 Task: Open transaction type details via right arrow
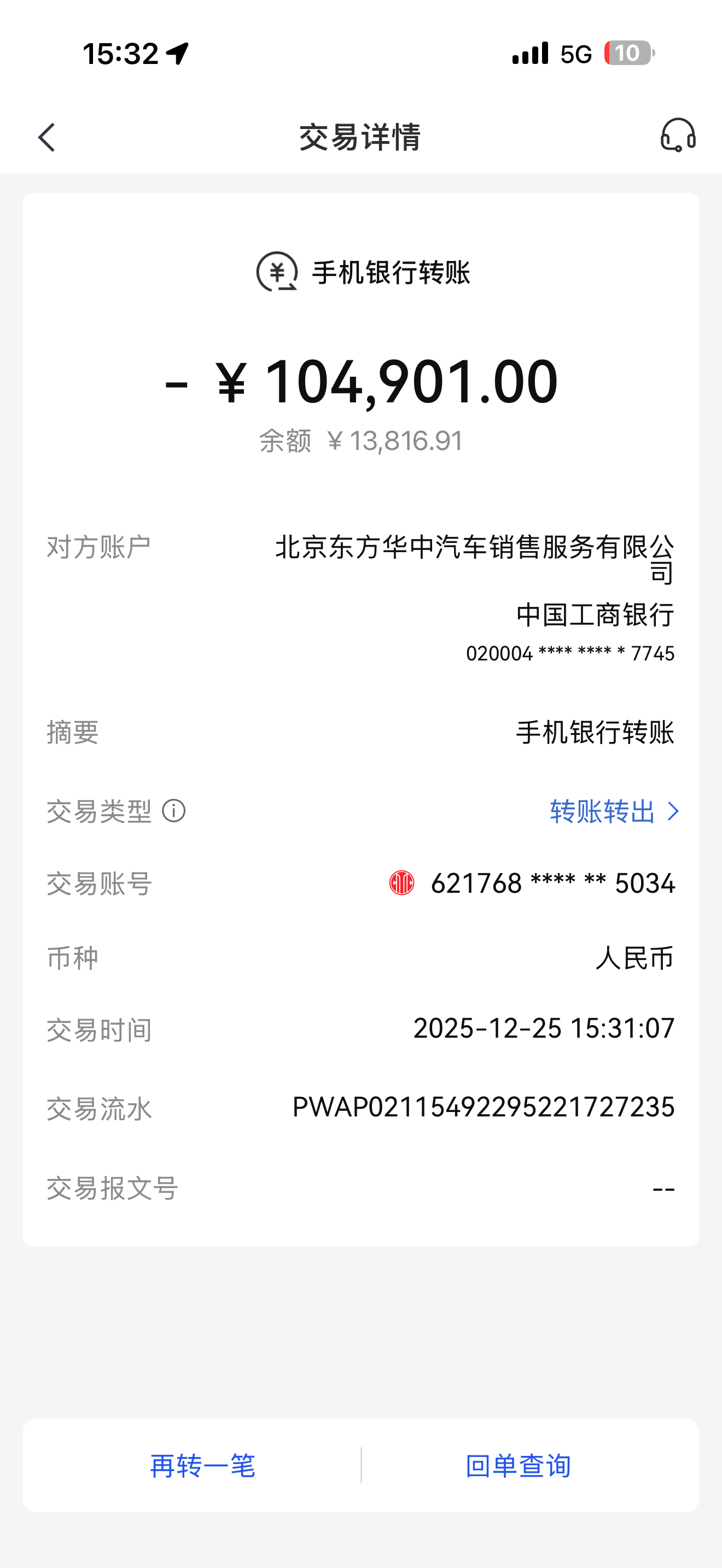coord(673,811)
